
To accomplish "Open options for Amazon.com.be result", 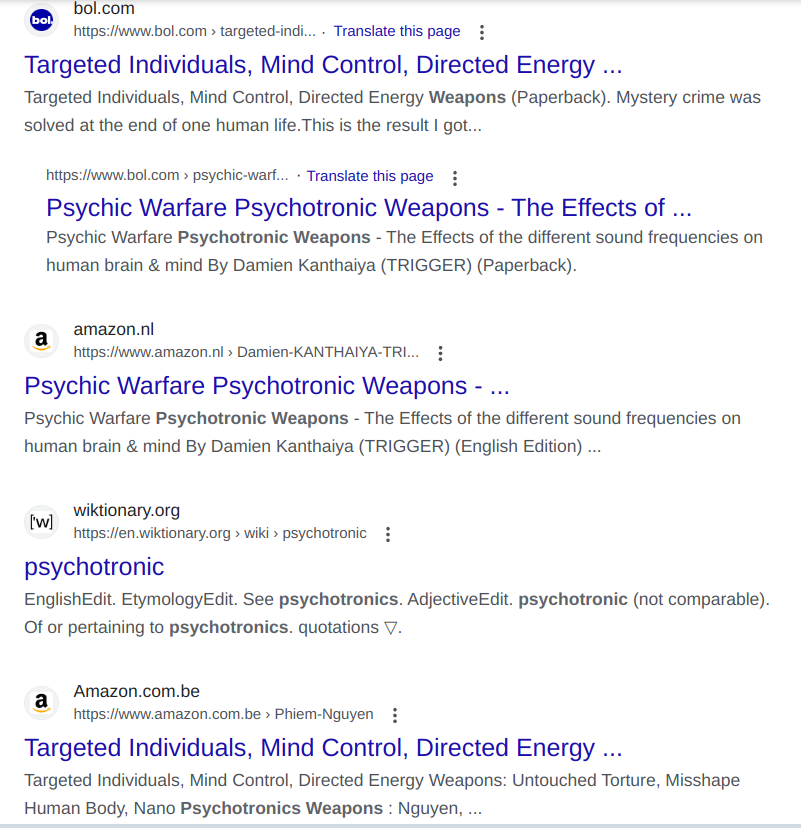I will pyautogui.click(x=395, y=715).
